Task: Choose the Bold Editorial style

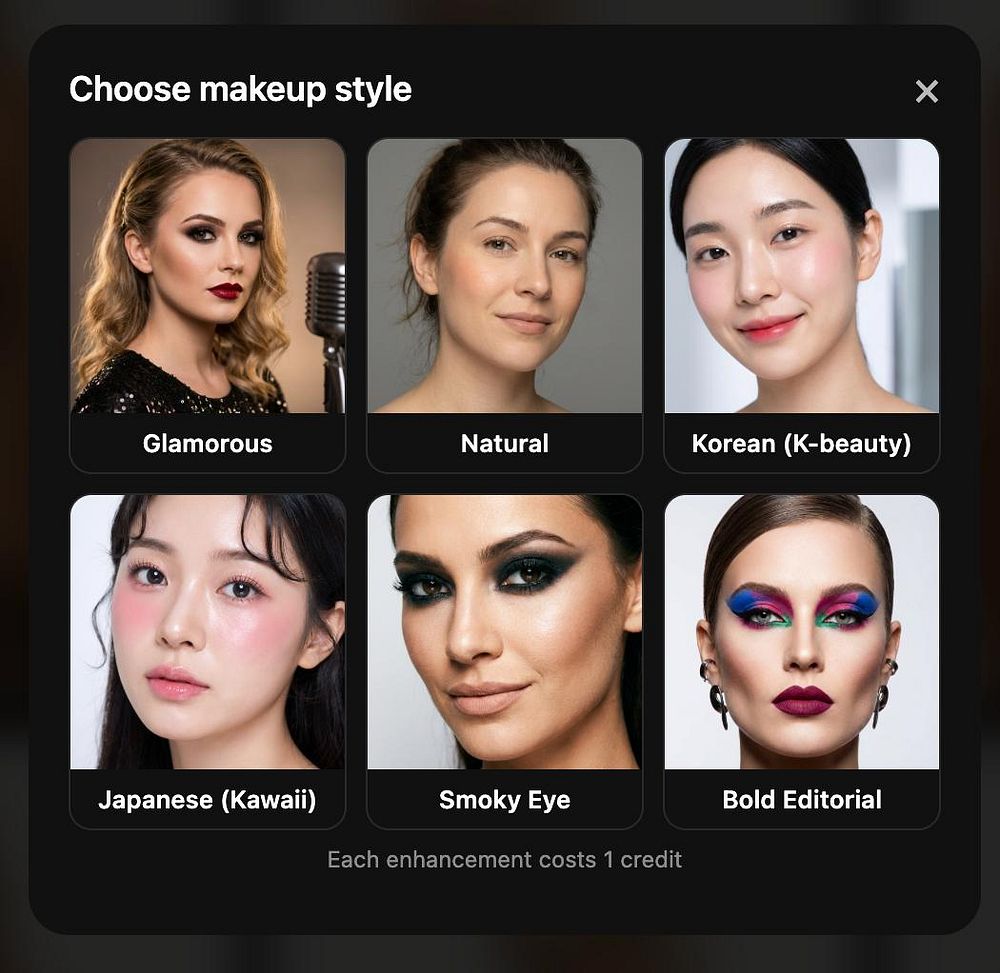Action: pos(801,661)
